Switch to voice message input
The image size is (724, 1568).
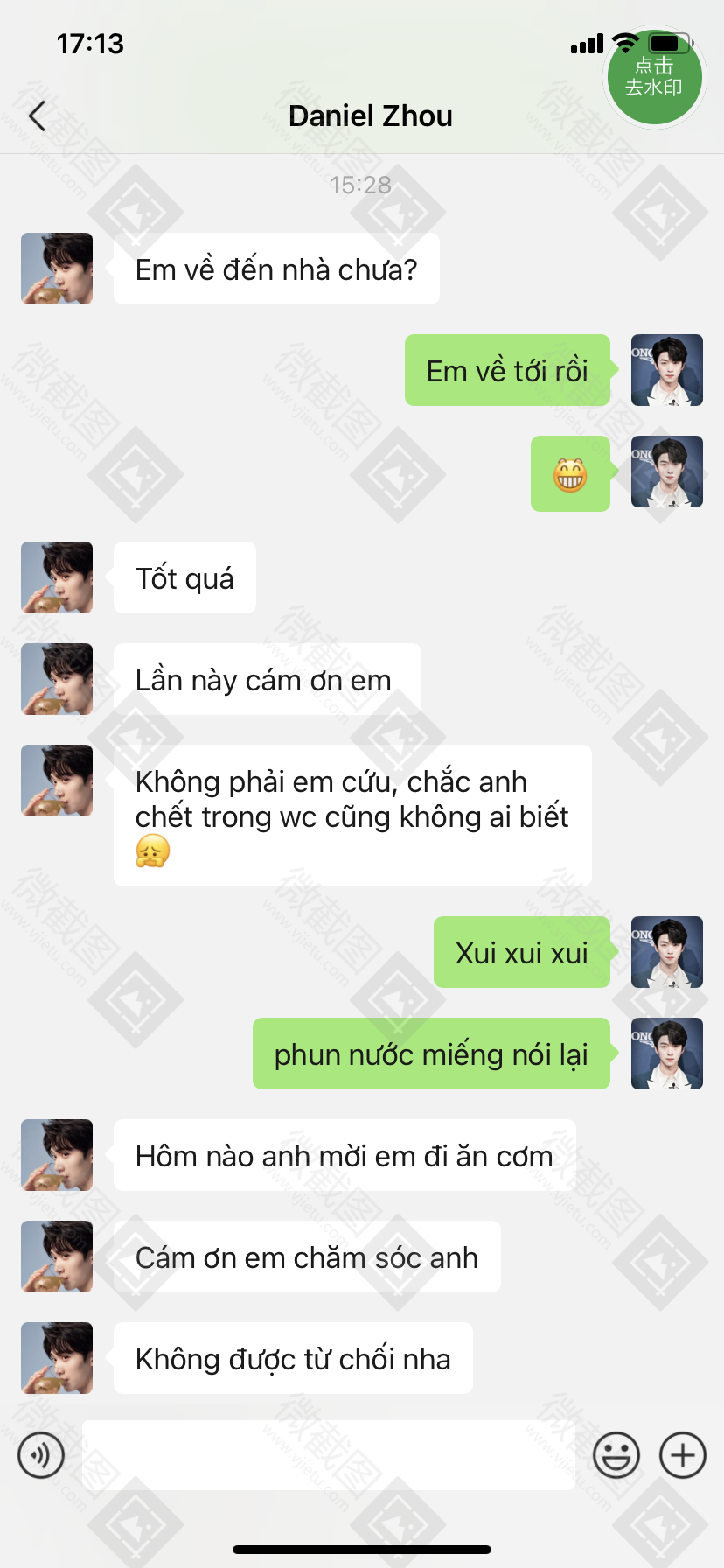[x=41, y=1455]
